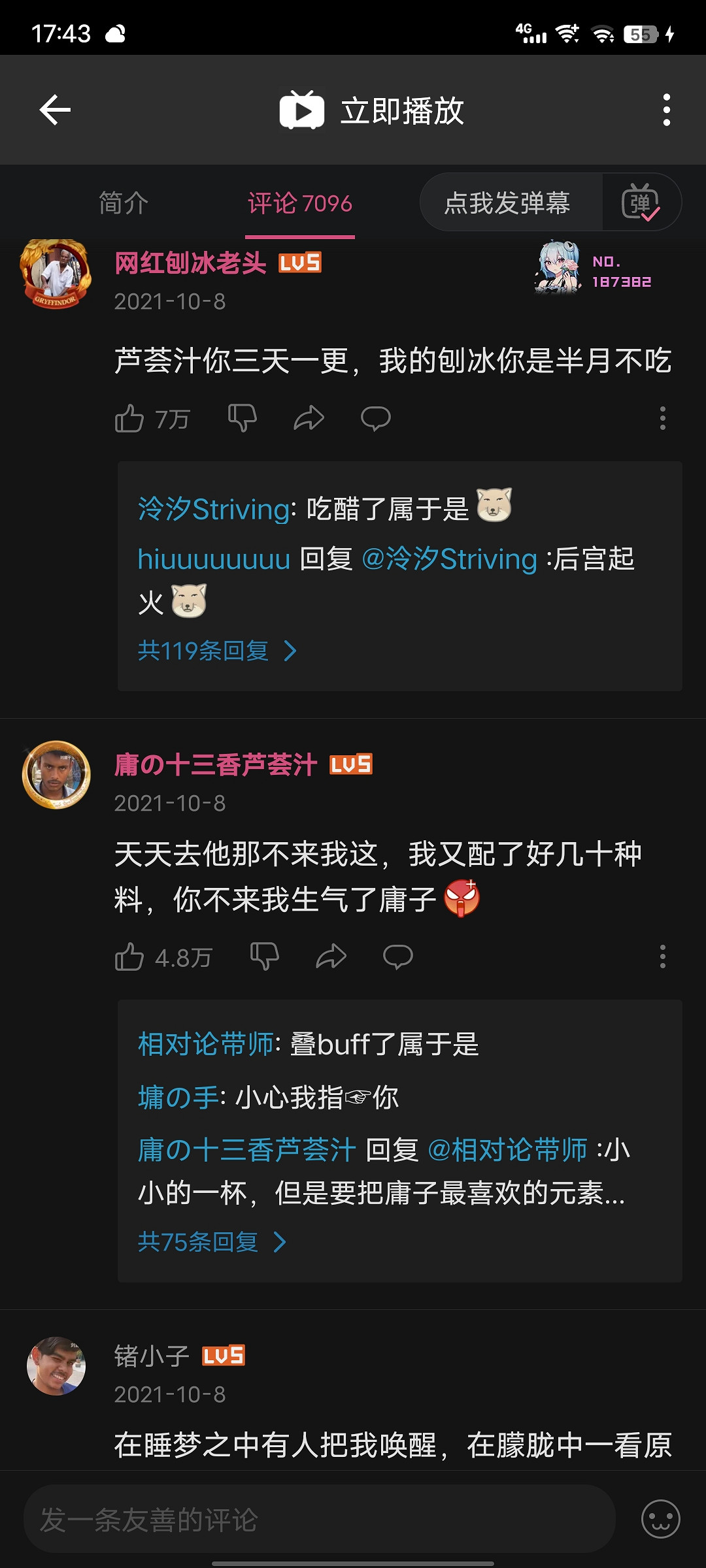The width and height of the screenshot is (706, 1568).
Task: Open the reply bubble on the first comment
Action: coord(376,419)
